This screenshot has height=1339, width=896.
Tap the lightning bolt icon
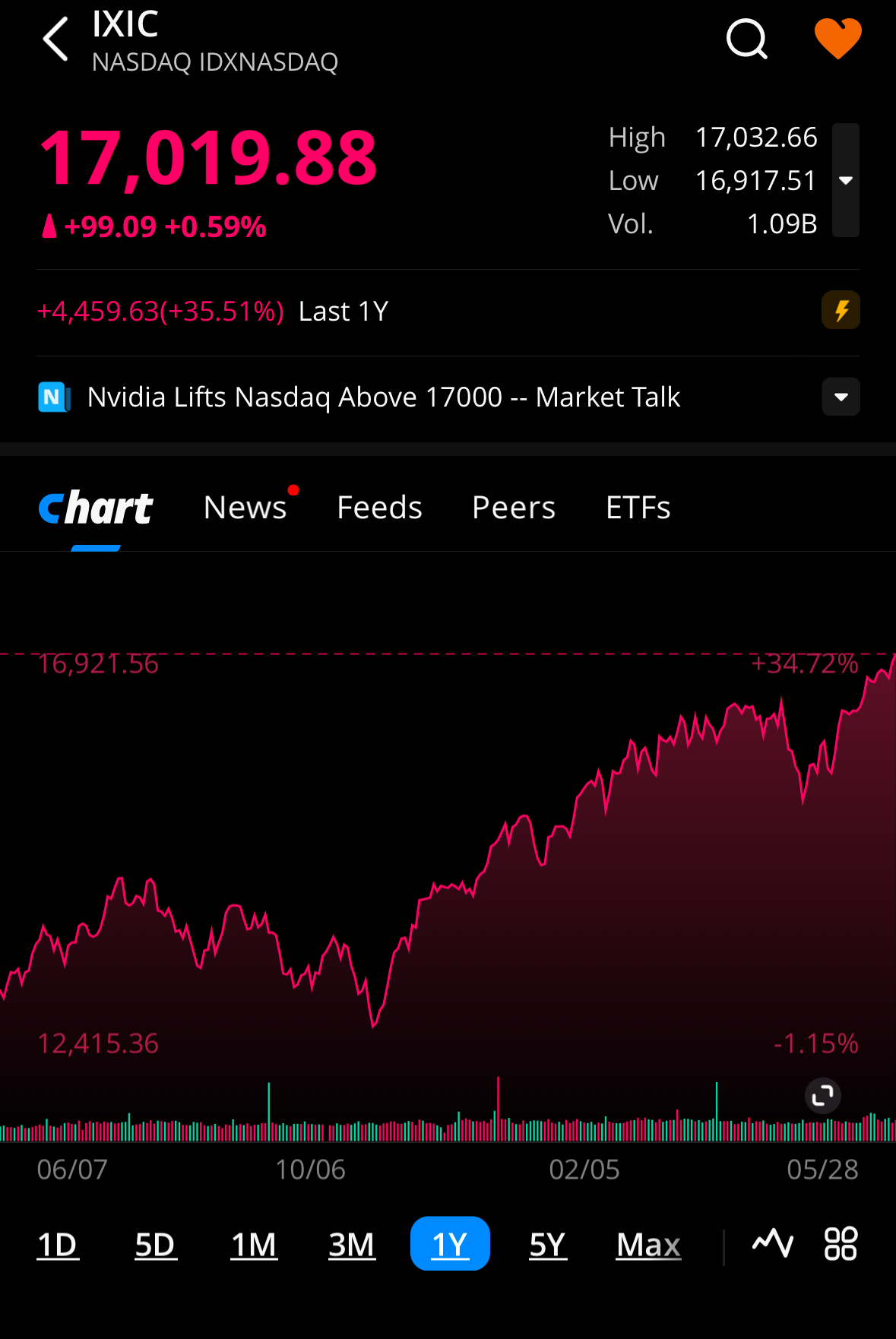pyautogui.click(x=841, y=310)
